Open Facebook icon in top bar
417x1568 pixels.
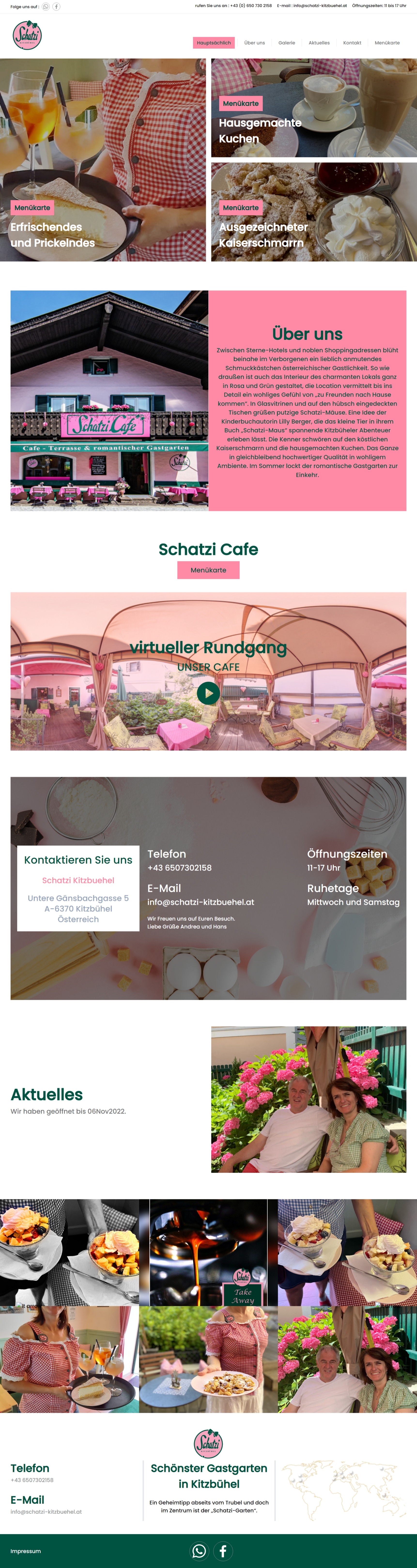(56, 7)
